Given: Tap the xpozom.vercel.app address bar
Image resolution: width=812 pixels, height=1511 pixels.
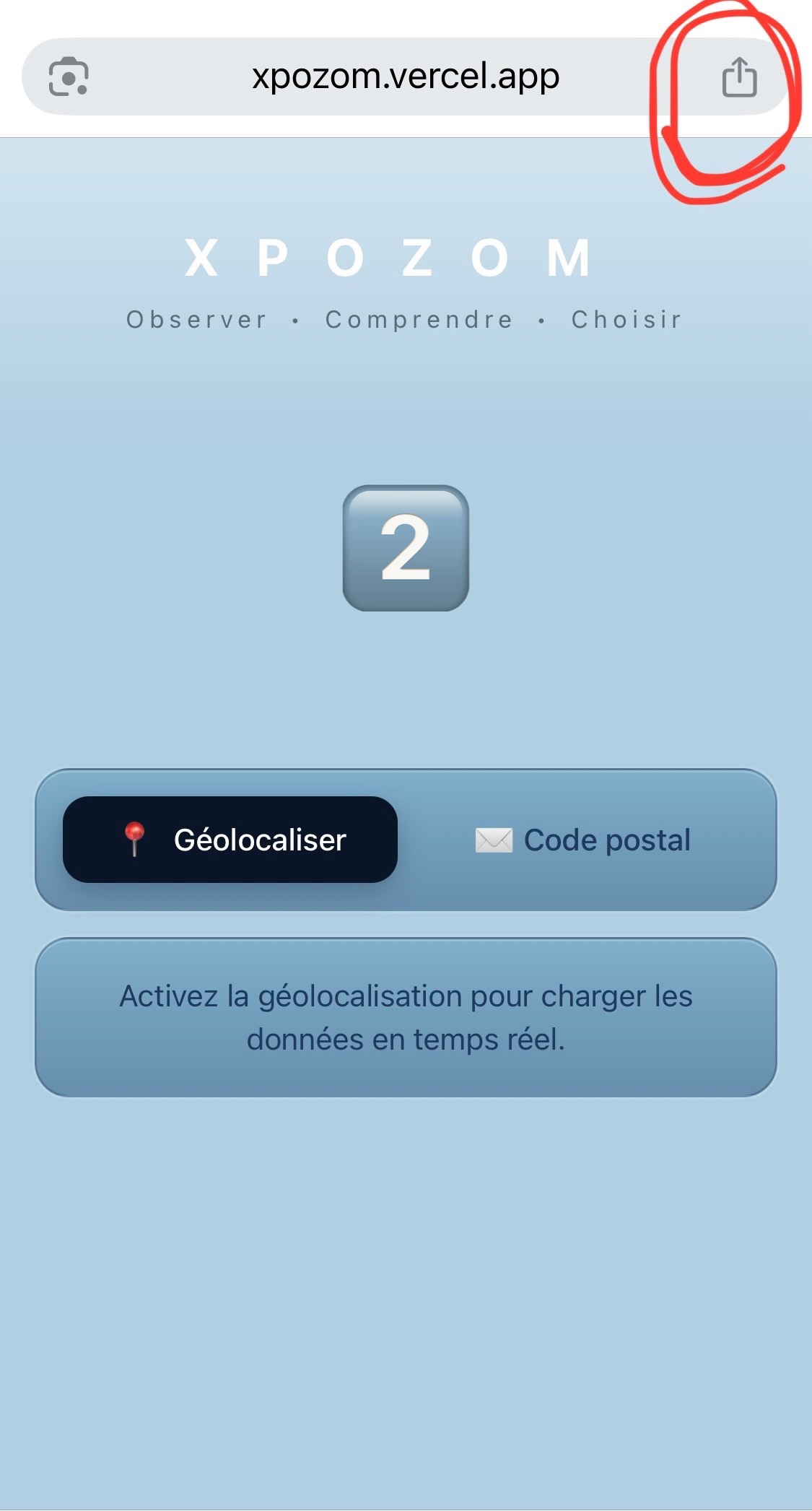Looking at the screenshot, I should (x=406, y=76).
